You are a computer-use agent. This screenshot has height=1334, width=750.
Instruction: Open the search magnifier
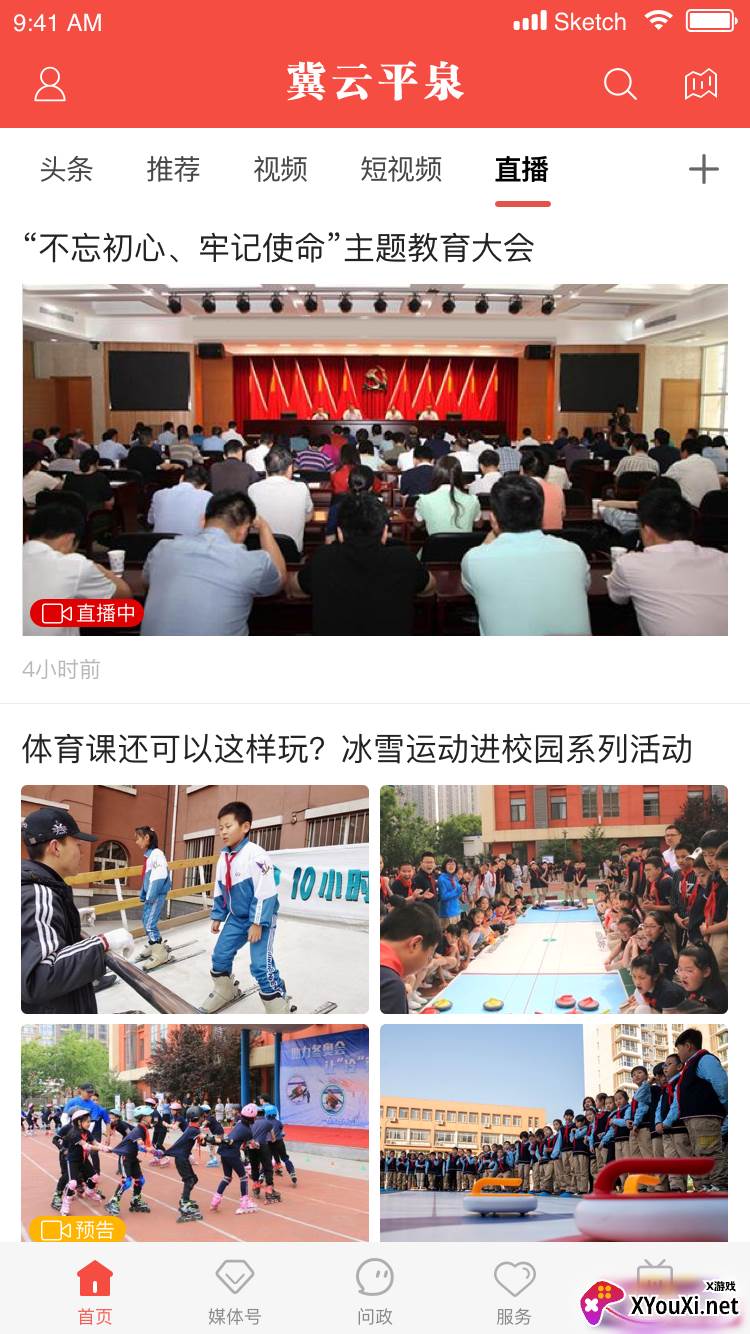point(620,84)
